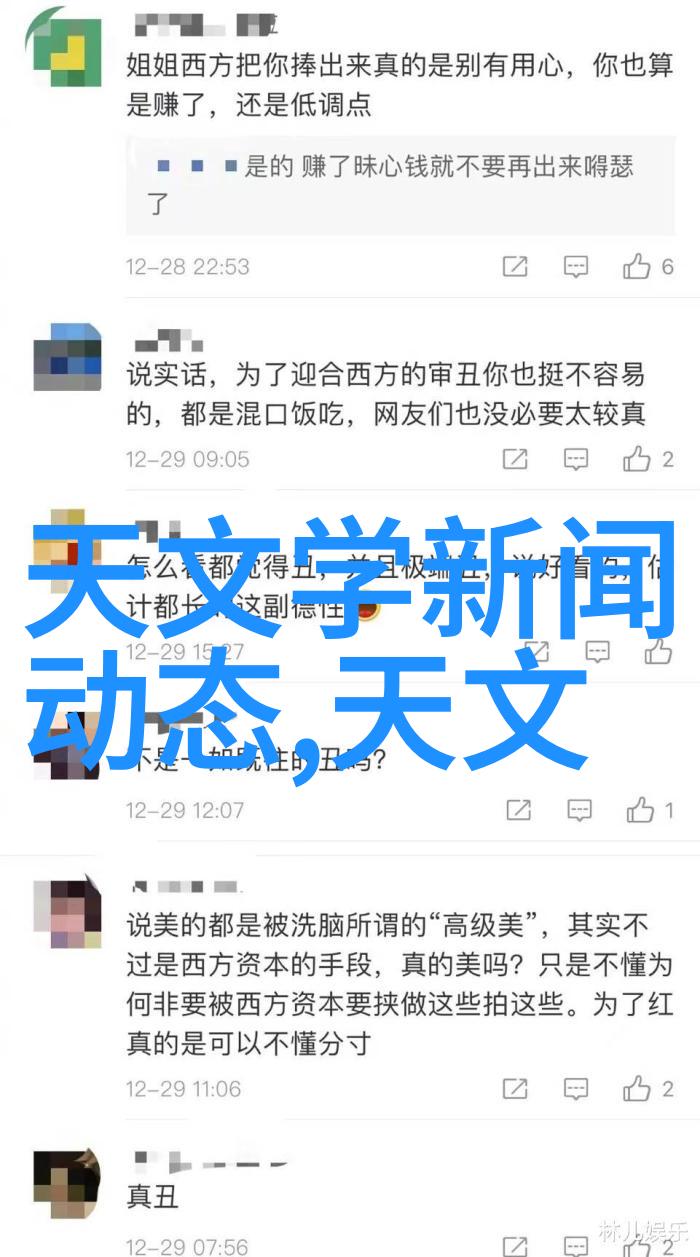Share the comment posted 12-29 09:05
Viewport: 700px width, 1257px height.
[x=514, y=460]
